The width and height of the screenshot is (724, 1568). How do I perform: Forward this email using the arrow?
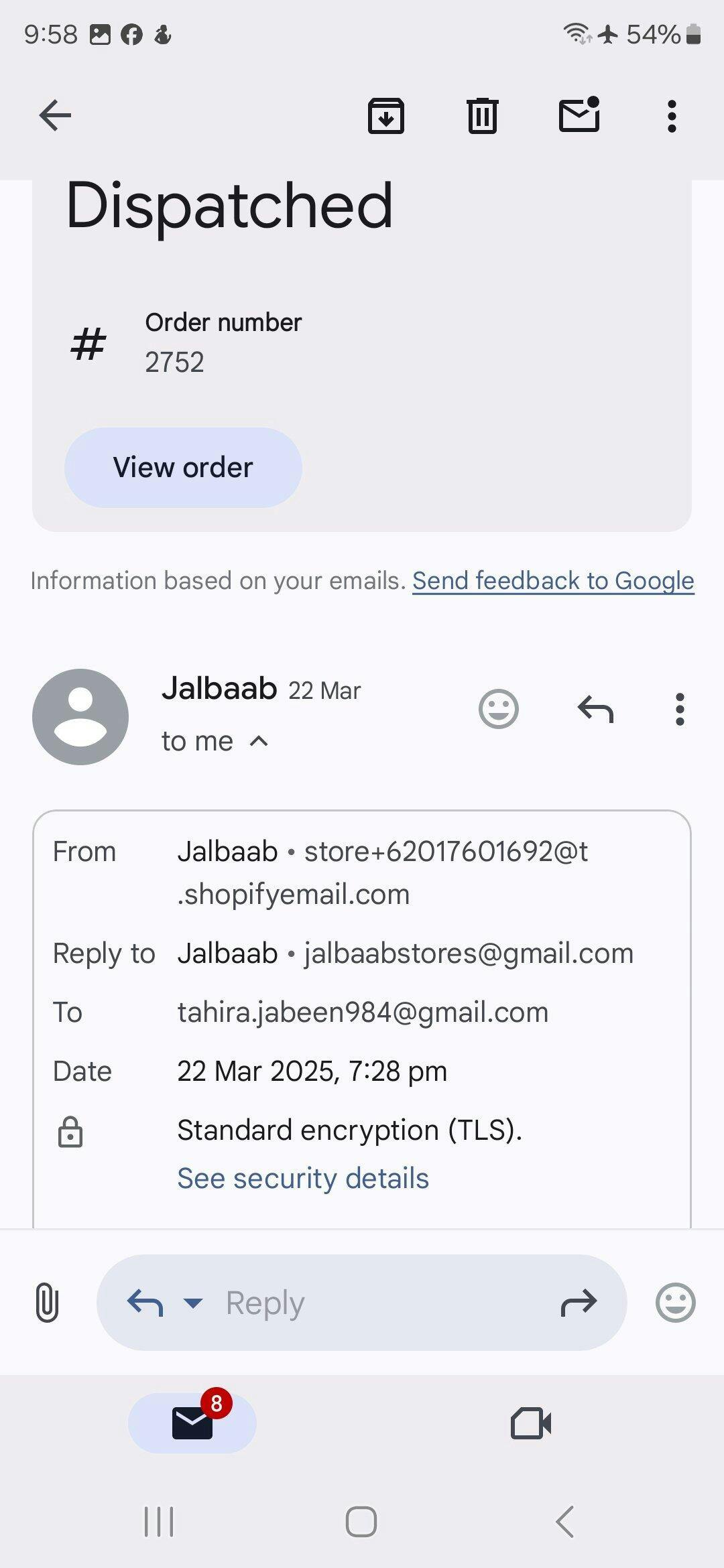pos(578,1303)
